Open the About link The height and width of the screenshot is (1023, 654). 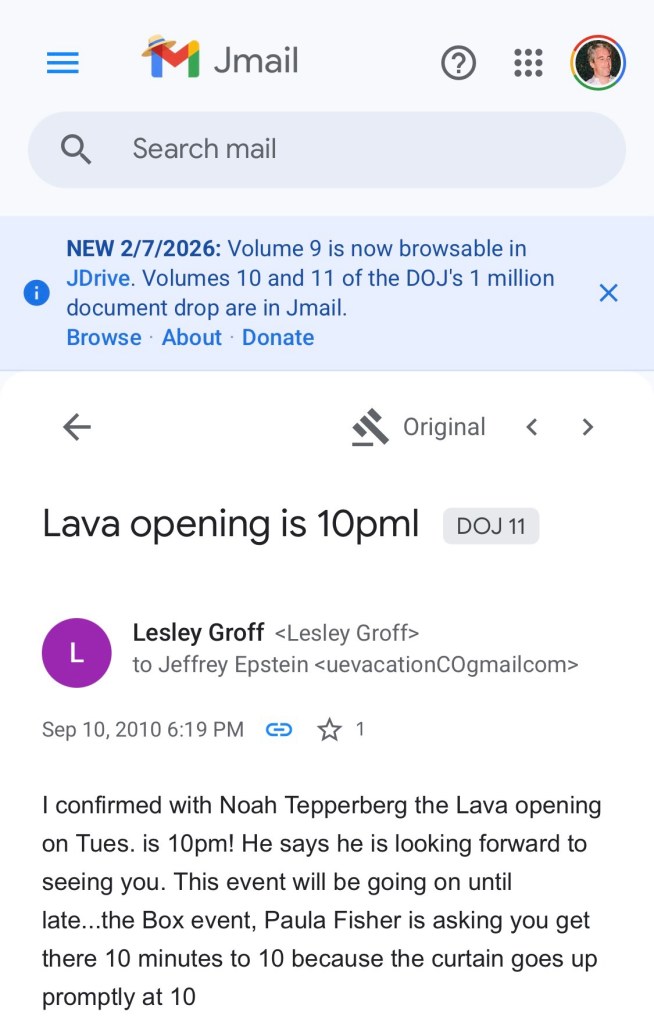pyautogui.click(x=192, y=338)
